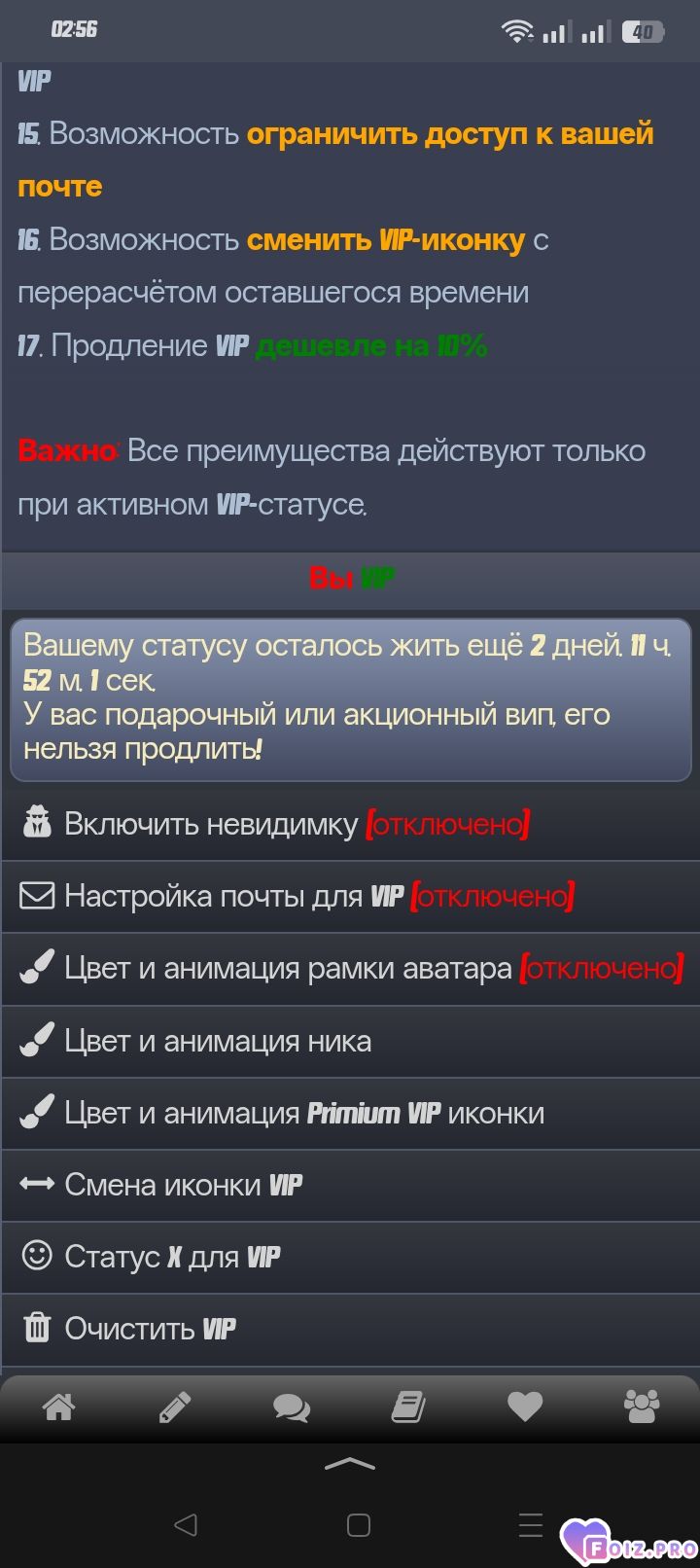Expand the bottom panel chevron

tap(350, 1464)
